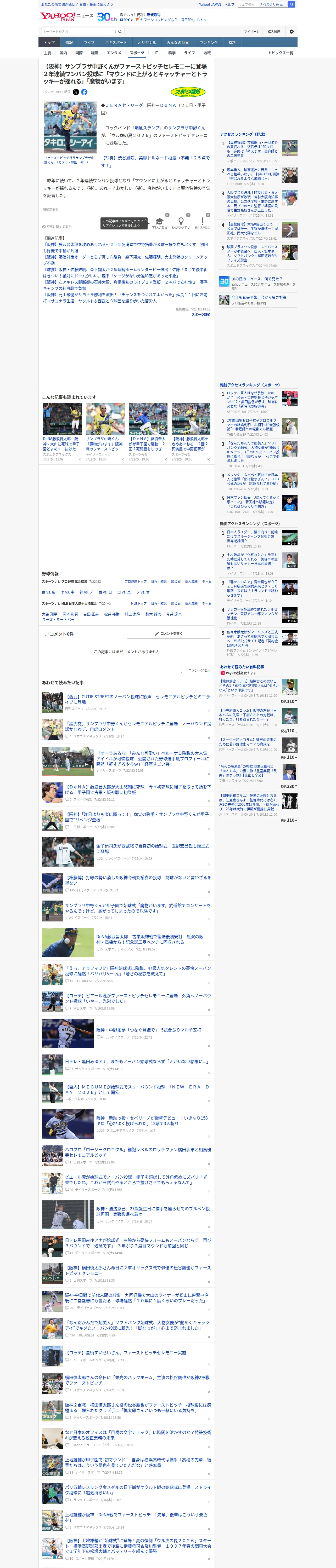The height and width of the screenshot is (1568, 336).
Task: Share the article on Facebook
Action: 84,92
